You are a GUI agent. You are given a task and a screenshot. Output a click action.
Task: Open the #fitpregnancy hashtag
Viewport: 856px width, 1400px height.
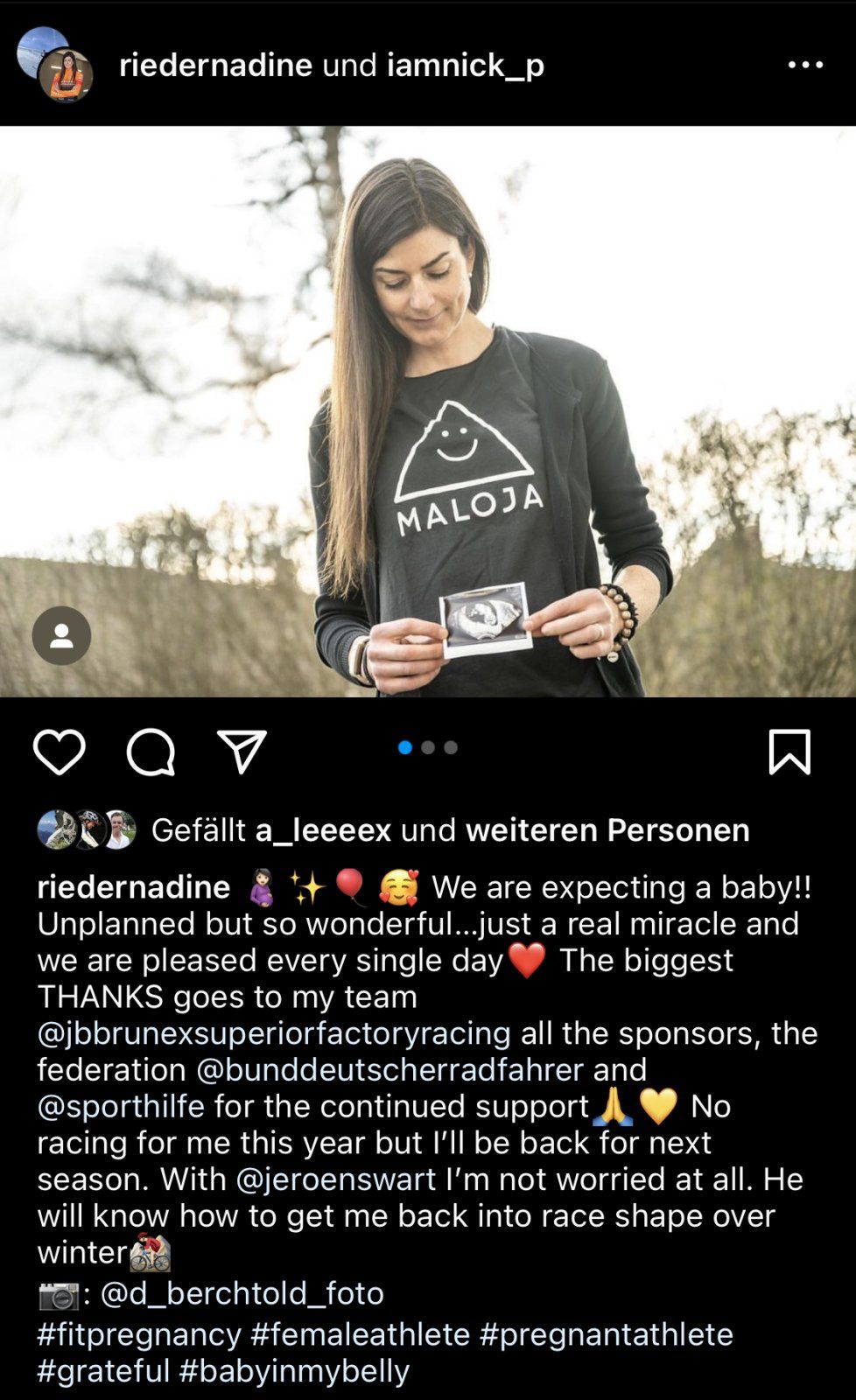139,1334
